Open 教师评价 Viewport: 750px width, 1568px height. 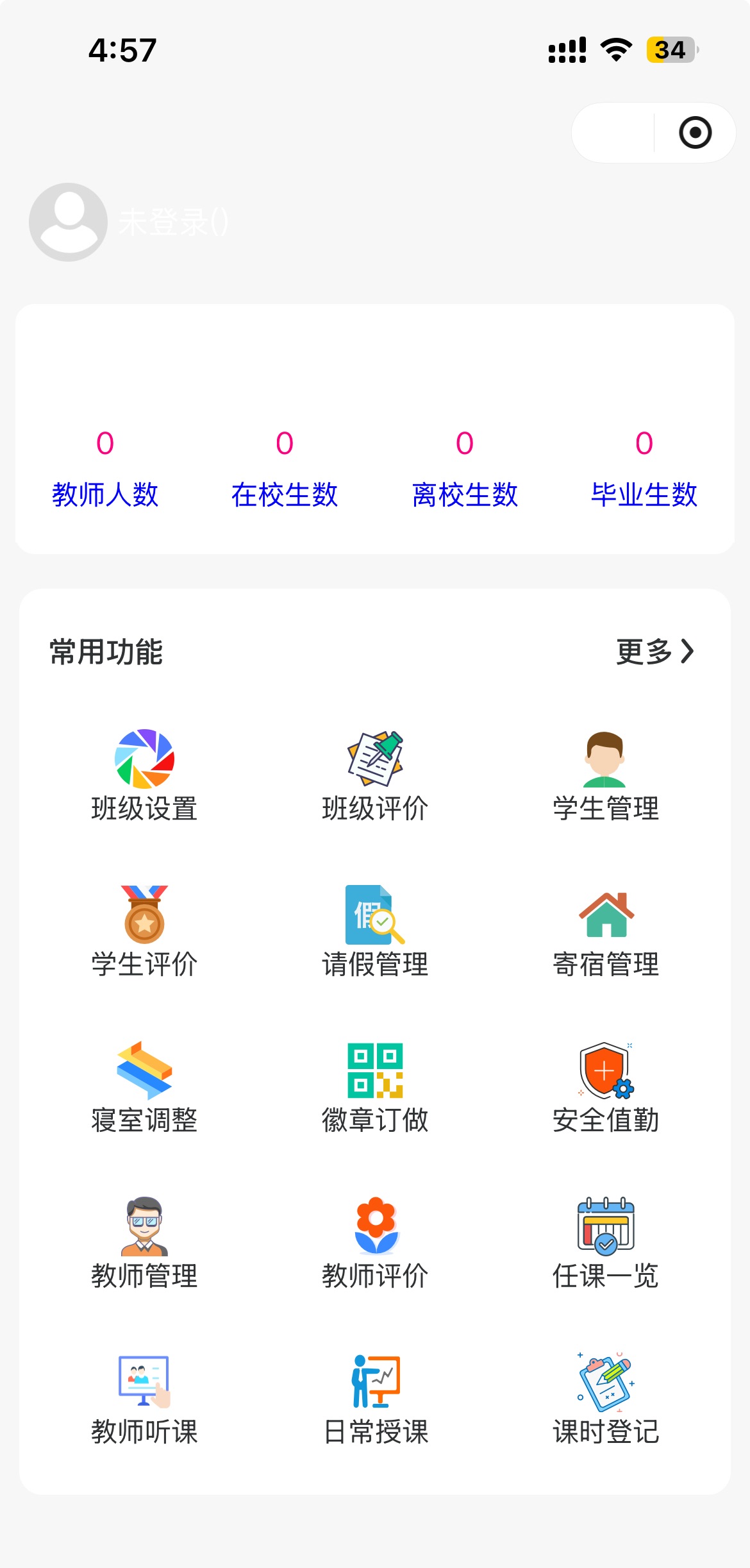pos(375,1243)
